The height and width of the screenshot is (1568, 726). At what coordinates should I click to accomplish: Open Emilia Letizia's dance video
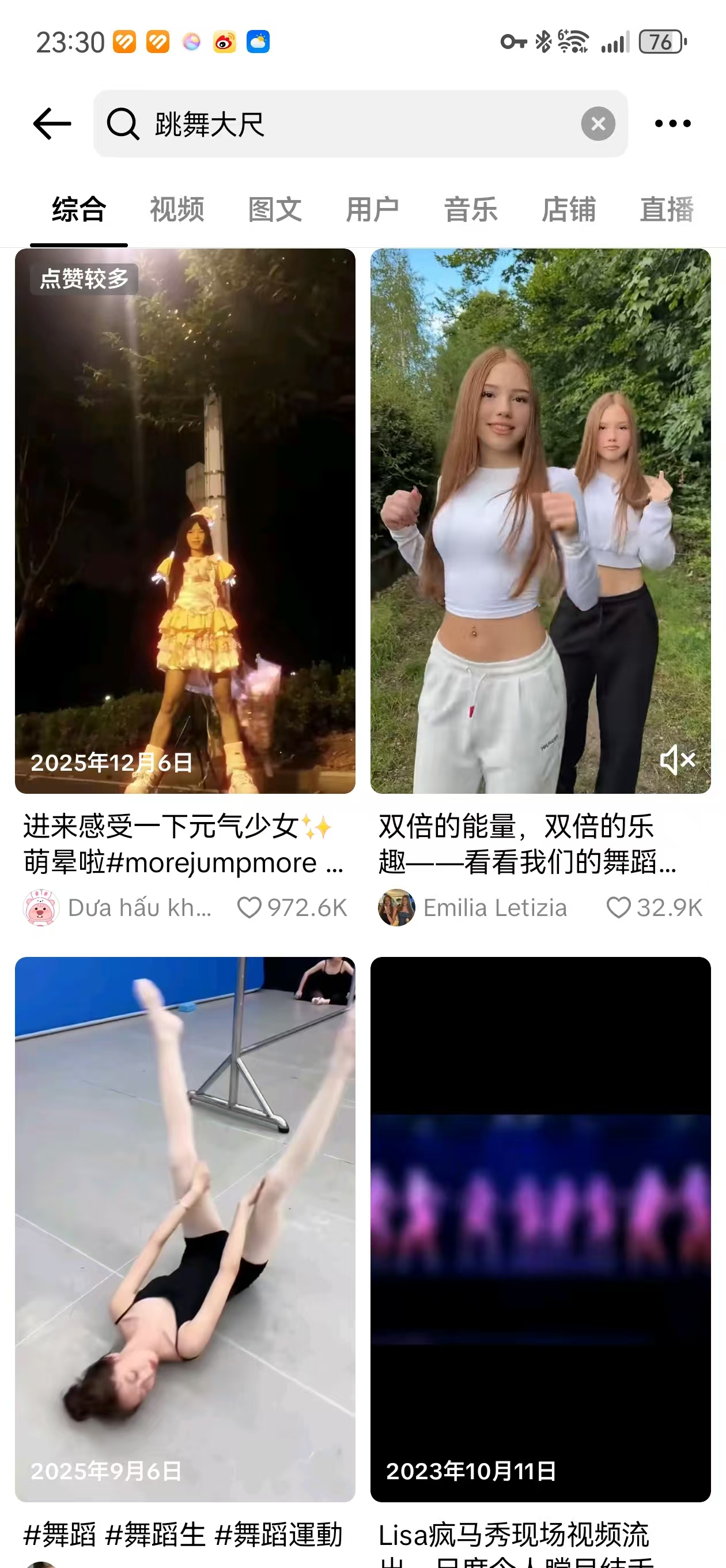pyautogui.click(x=540, y=521)
